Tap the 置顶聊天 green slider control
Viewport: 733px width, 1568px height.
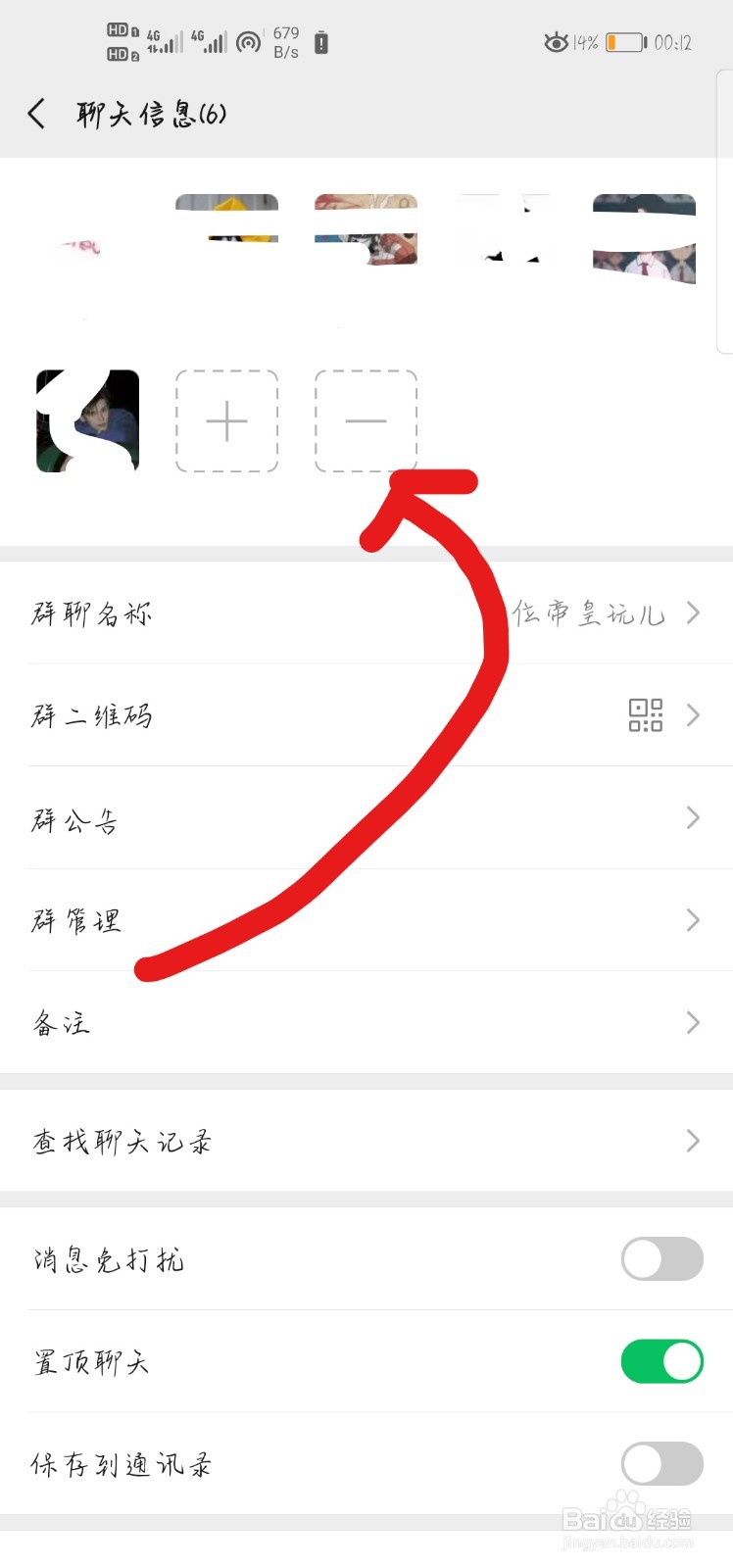[x=661, y=1361]
